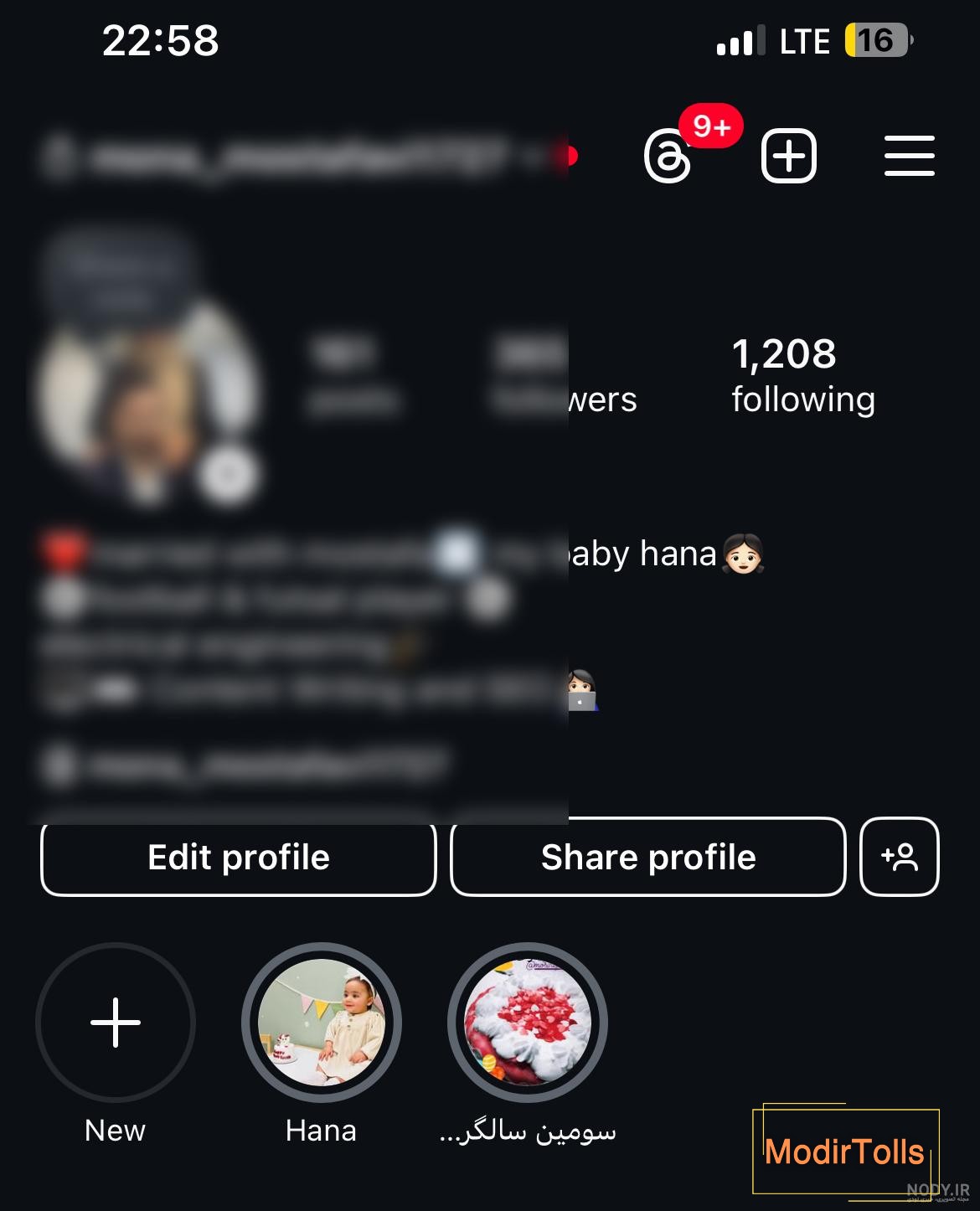980x1211 pixels.
Task: Open the Hana story highlight
Action: pyautogui.click(x=322, y=1023)
